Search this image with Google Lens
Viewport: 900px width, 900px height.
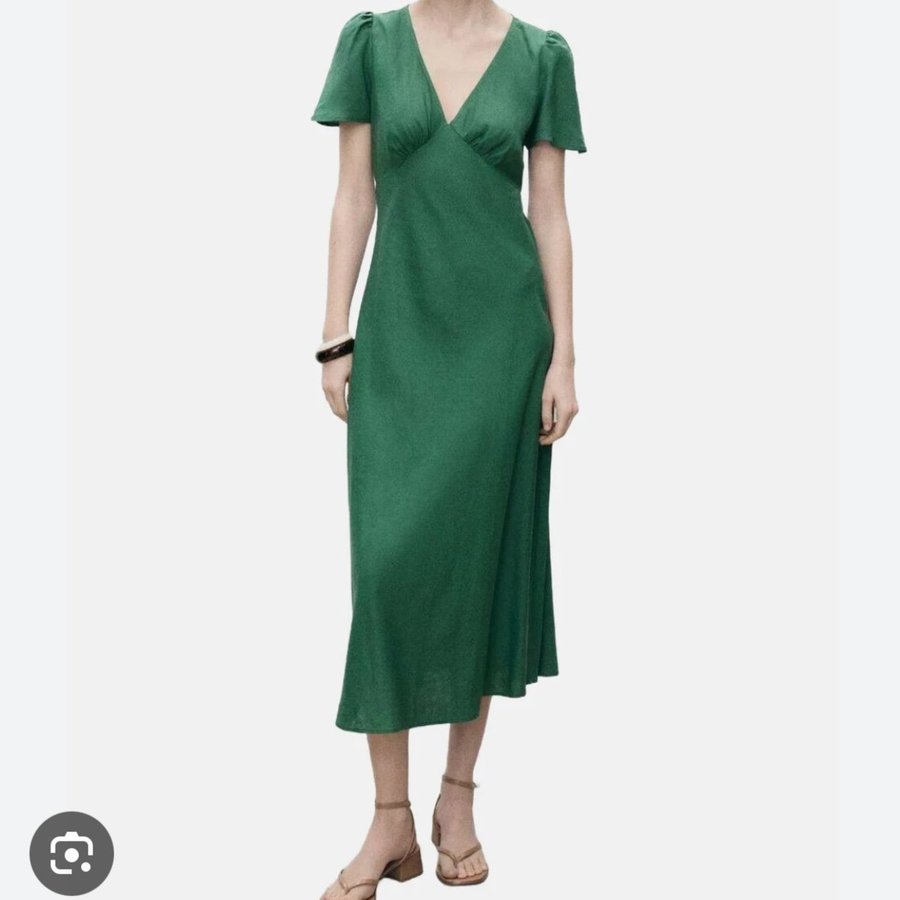coord(71,853)
